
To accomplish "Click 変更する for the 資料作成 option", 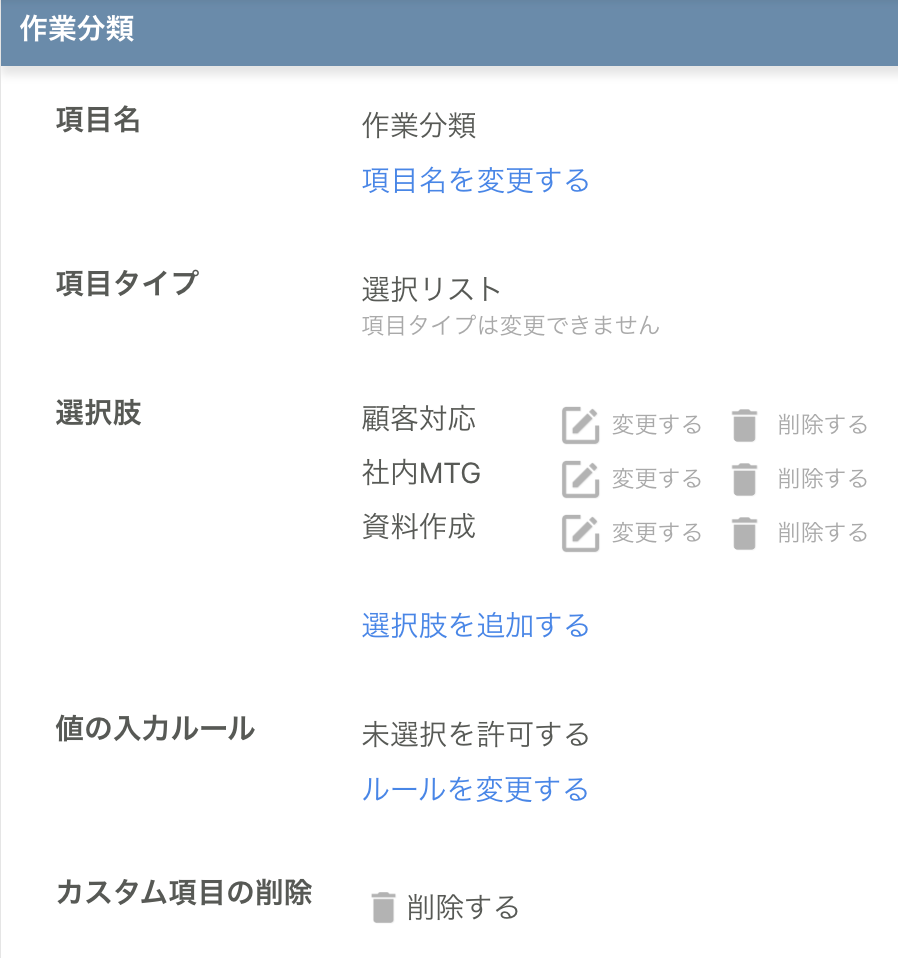I will [657, 532].
